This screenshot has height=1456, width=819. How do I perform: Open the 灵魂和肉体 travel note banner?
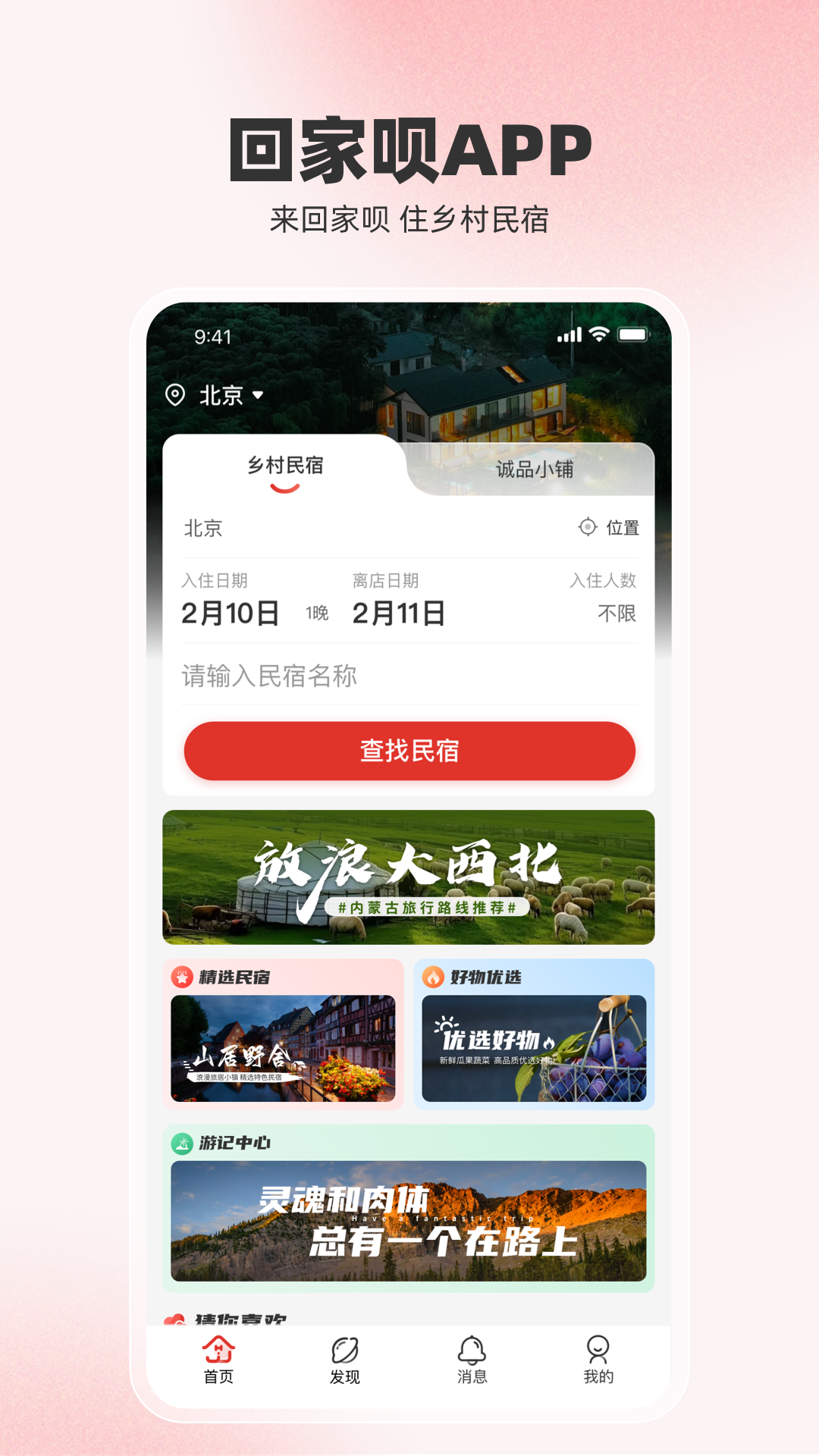(x=409, y=1221)
